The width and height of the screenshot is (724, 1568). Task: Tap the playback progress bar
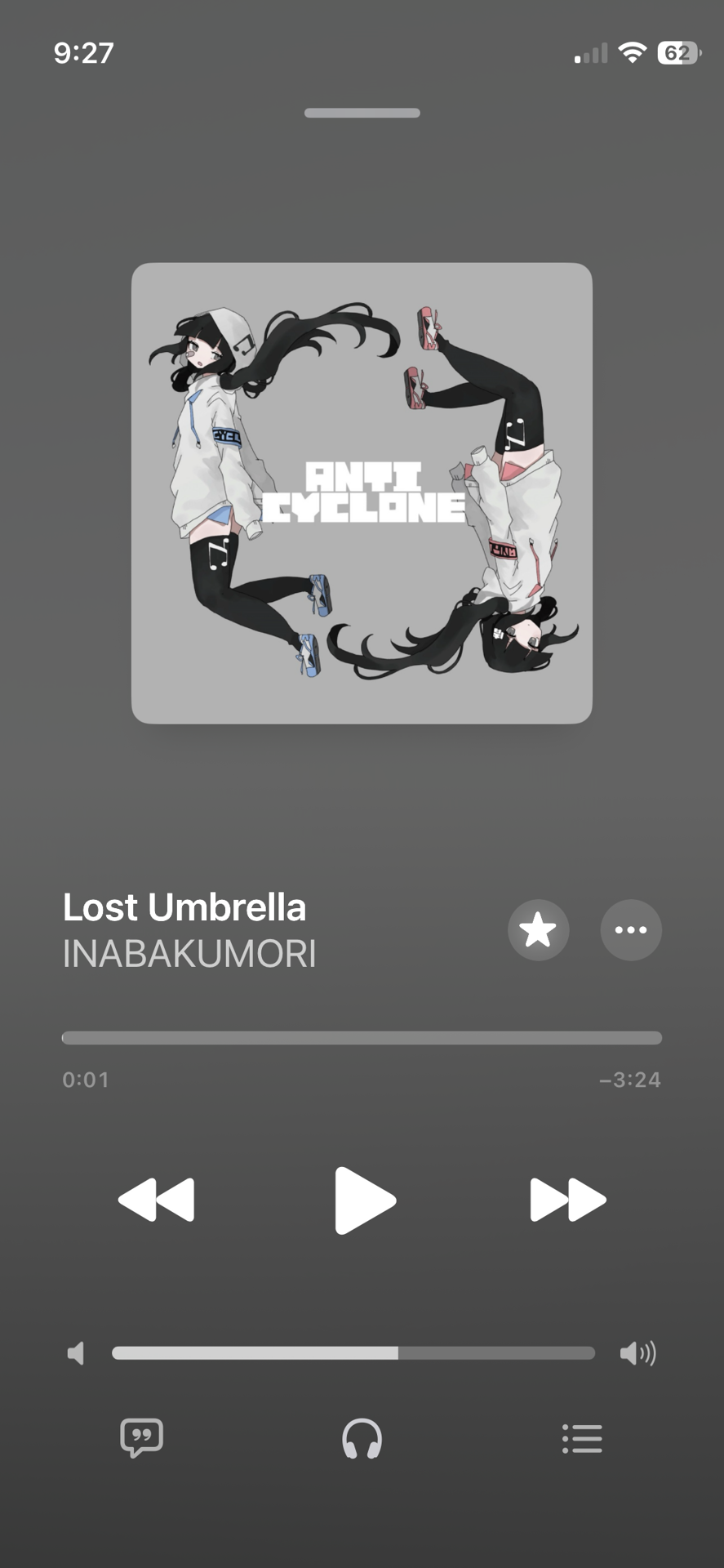362,1038
